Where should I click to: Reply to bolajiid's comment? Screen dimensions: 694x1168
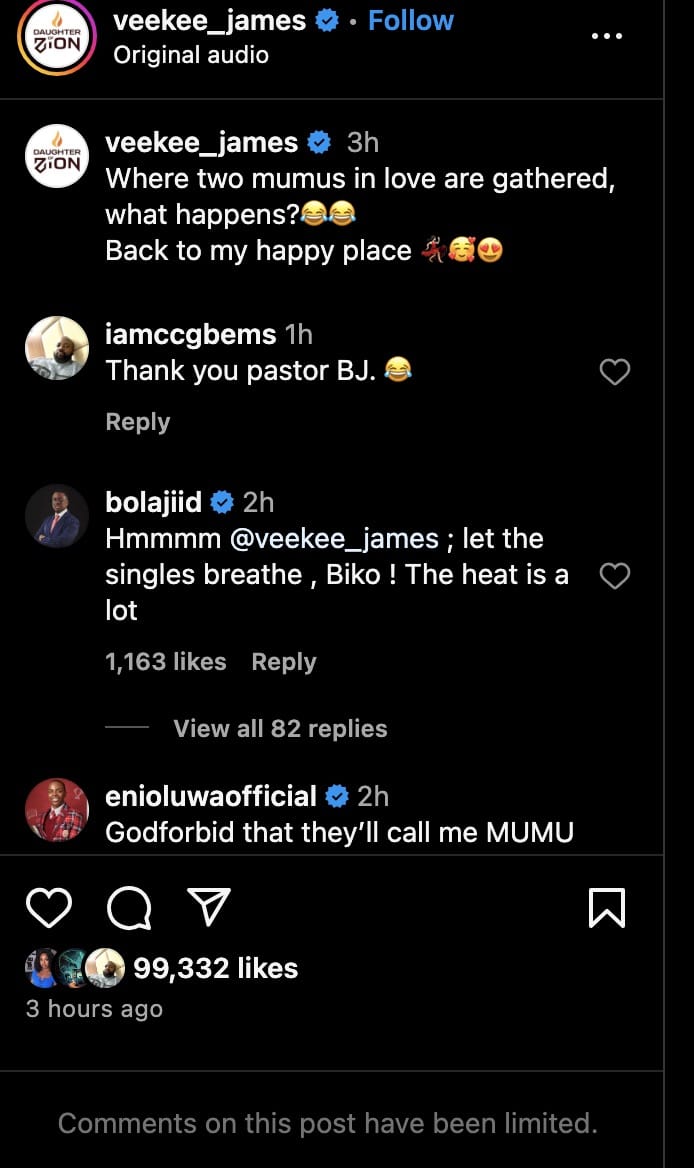click(283, 662)
